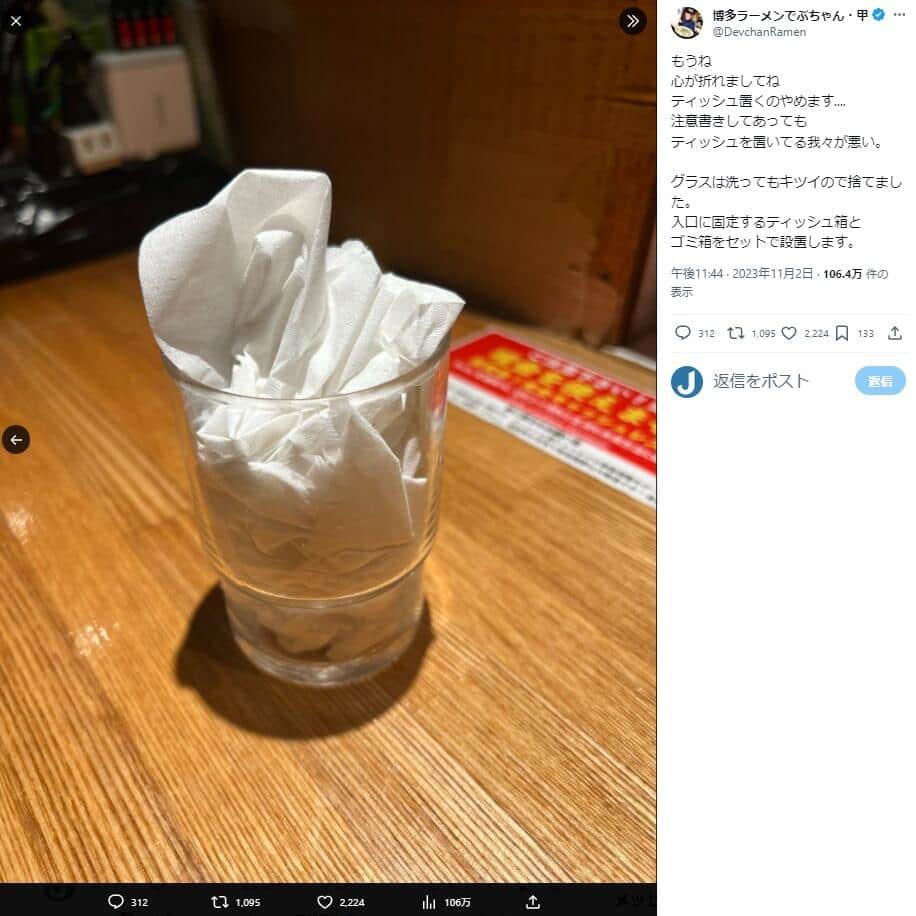Reply icon with 312 in side panel
Viewport: 916px width, 916px height.
683,333
